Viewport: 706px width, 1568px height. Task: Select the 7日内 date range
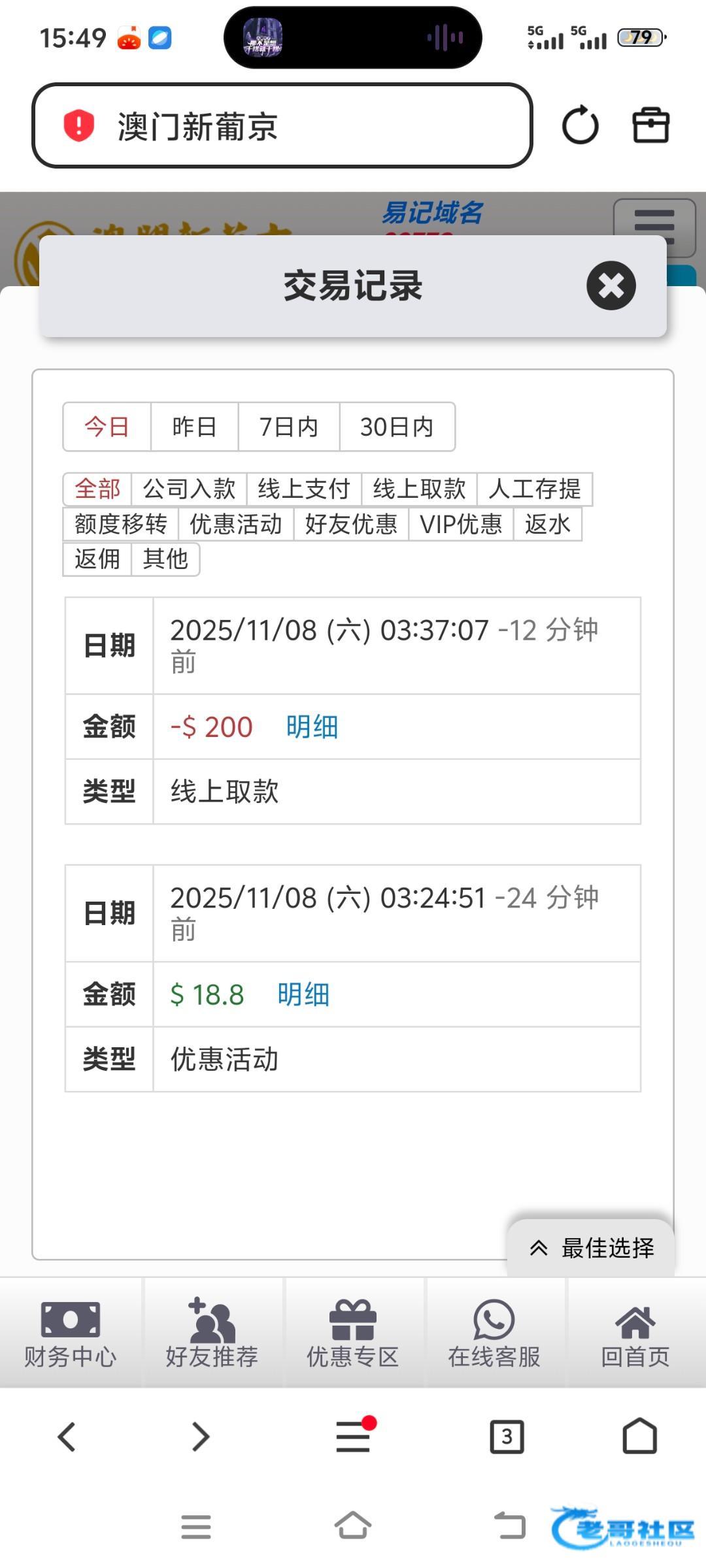[288, 427]
